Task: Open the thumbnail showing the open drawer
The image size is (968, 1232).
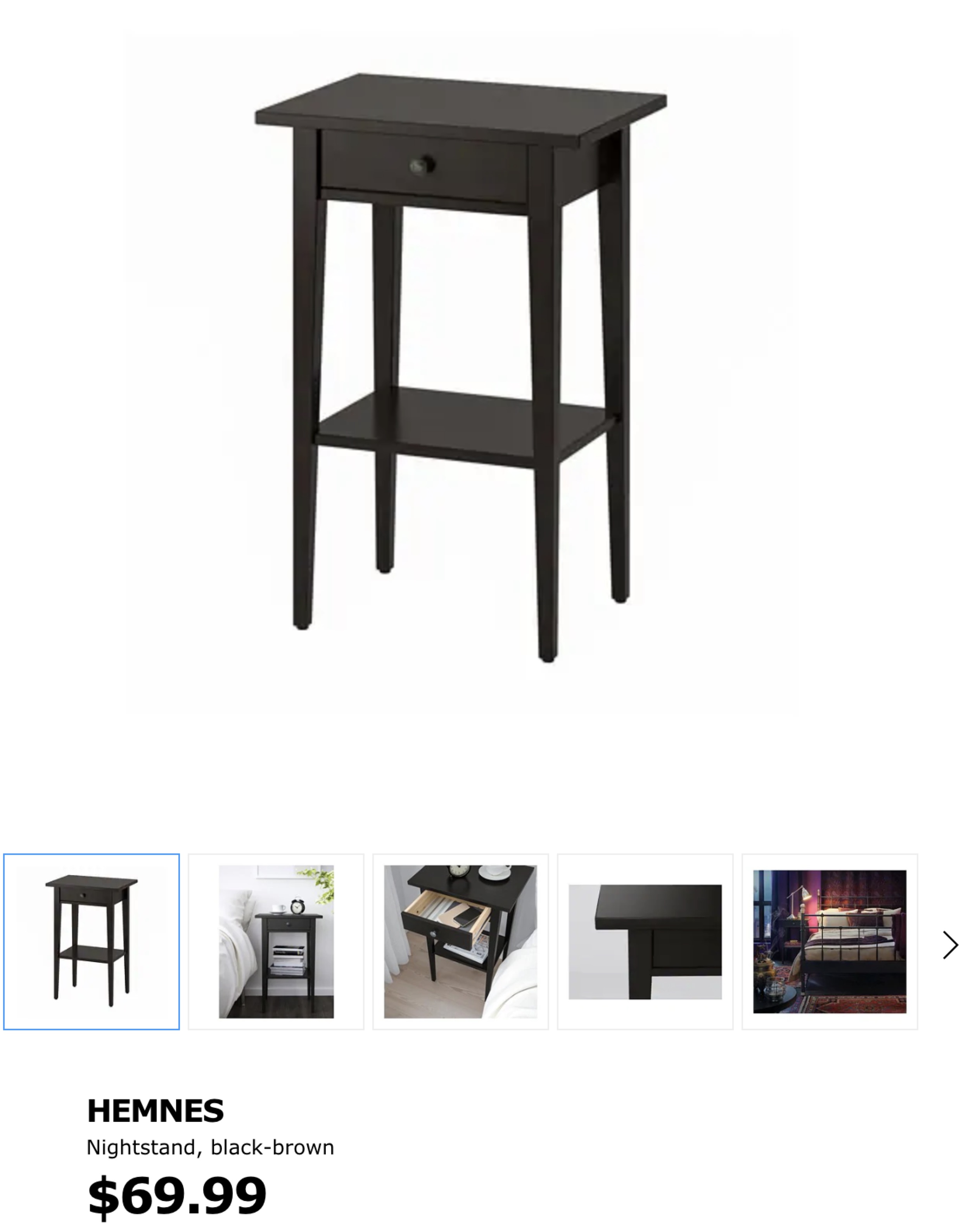Action: tap(460, 942)
